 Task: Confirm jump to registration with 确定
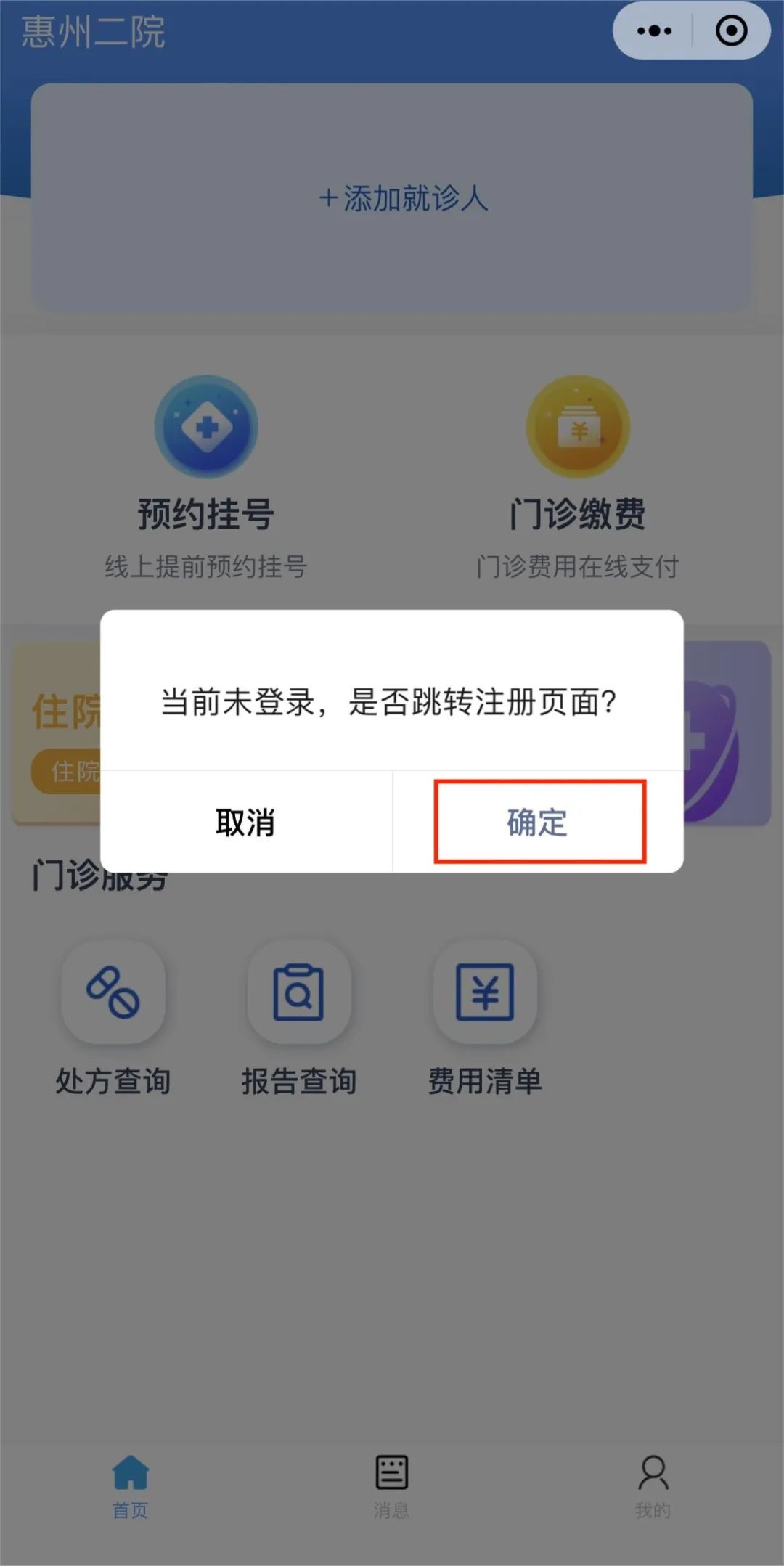[x=538, y=822]
